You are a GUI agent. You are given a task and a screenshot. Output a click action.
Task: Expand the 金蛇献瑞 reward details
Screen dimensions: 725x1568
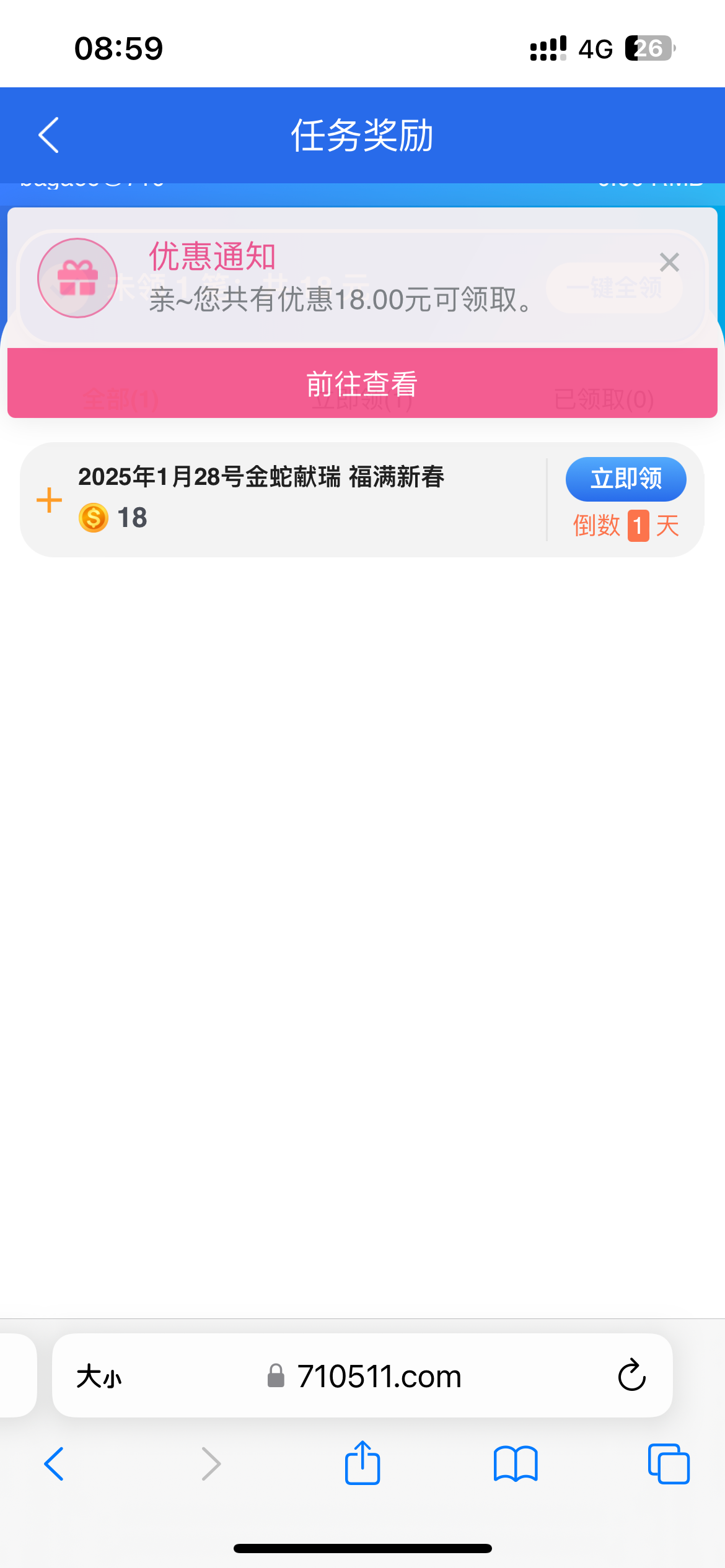(50, 500)
